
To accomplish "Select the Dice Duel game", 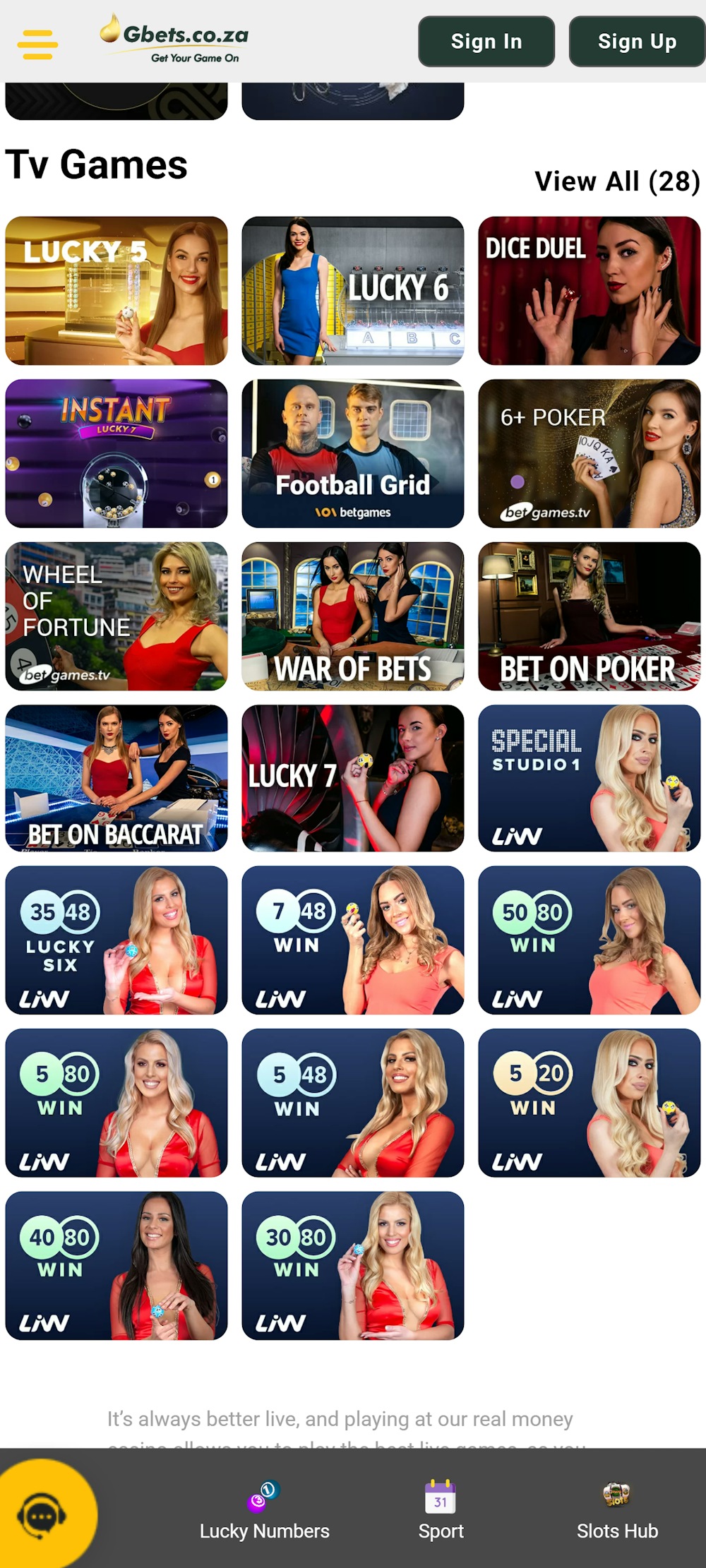I will coord(588,289).
